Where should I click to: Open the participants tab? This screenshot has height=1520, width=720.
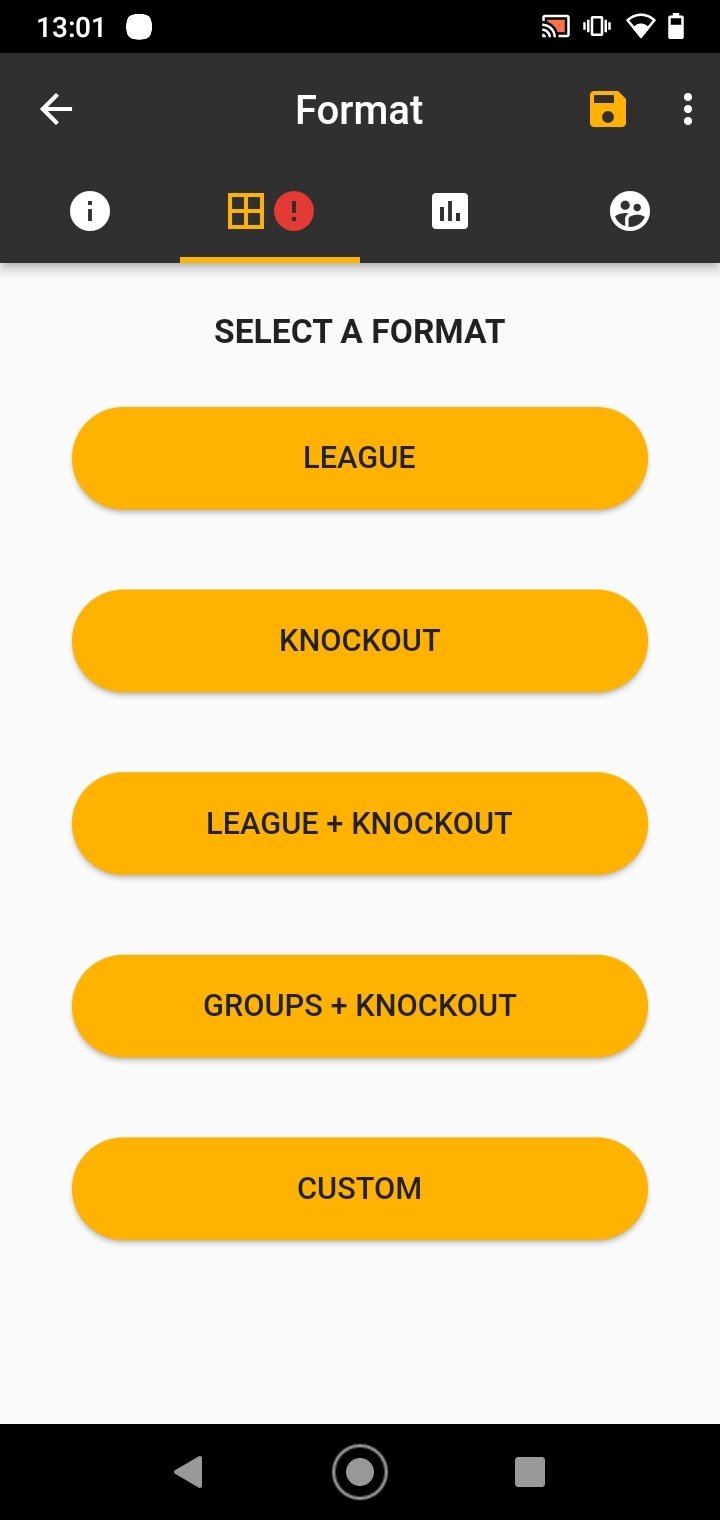click(630, 211)
